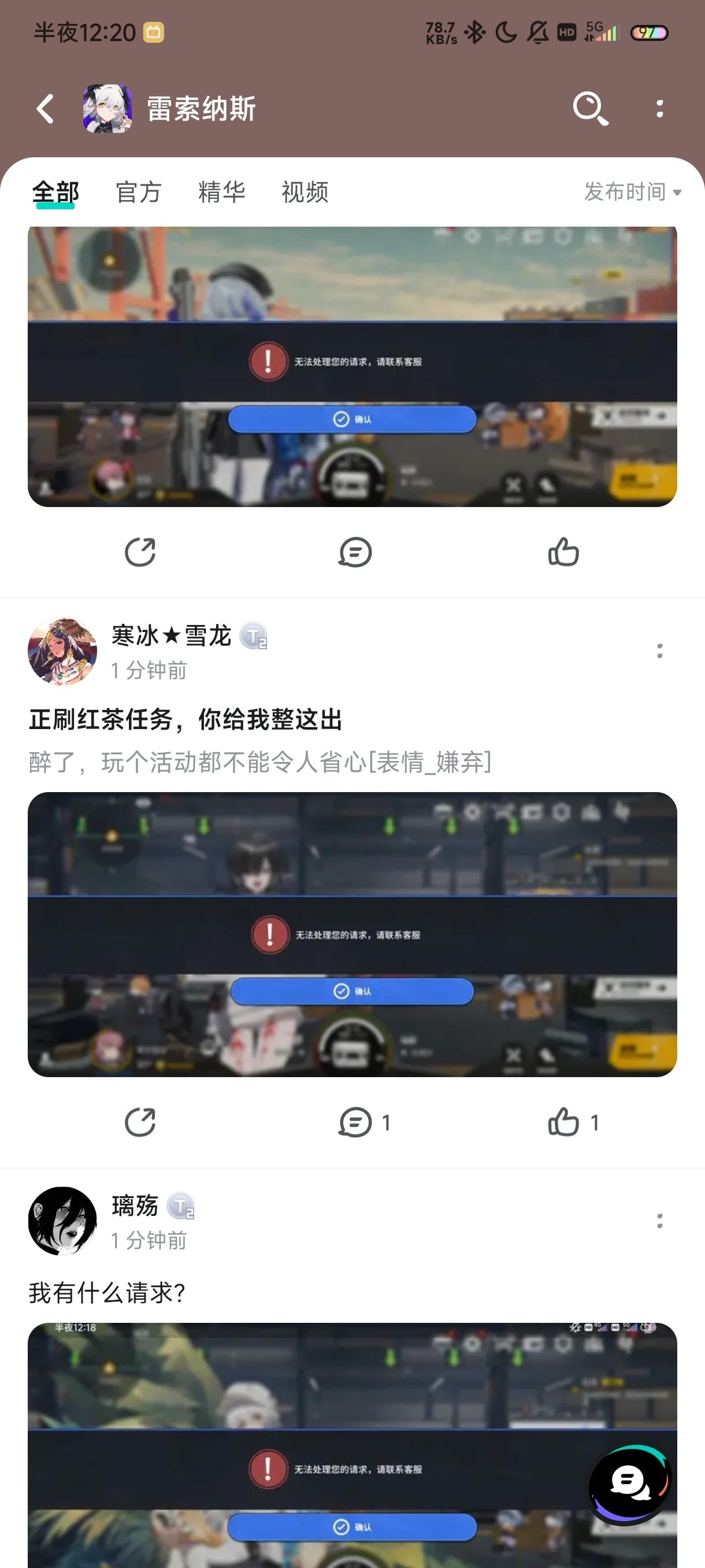This screenshot has width=705, height=1568.
Task: Open options menu on 寒冰★雪龙's post
Action: pos(661,653)
